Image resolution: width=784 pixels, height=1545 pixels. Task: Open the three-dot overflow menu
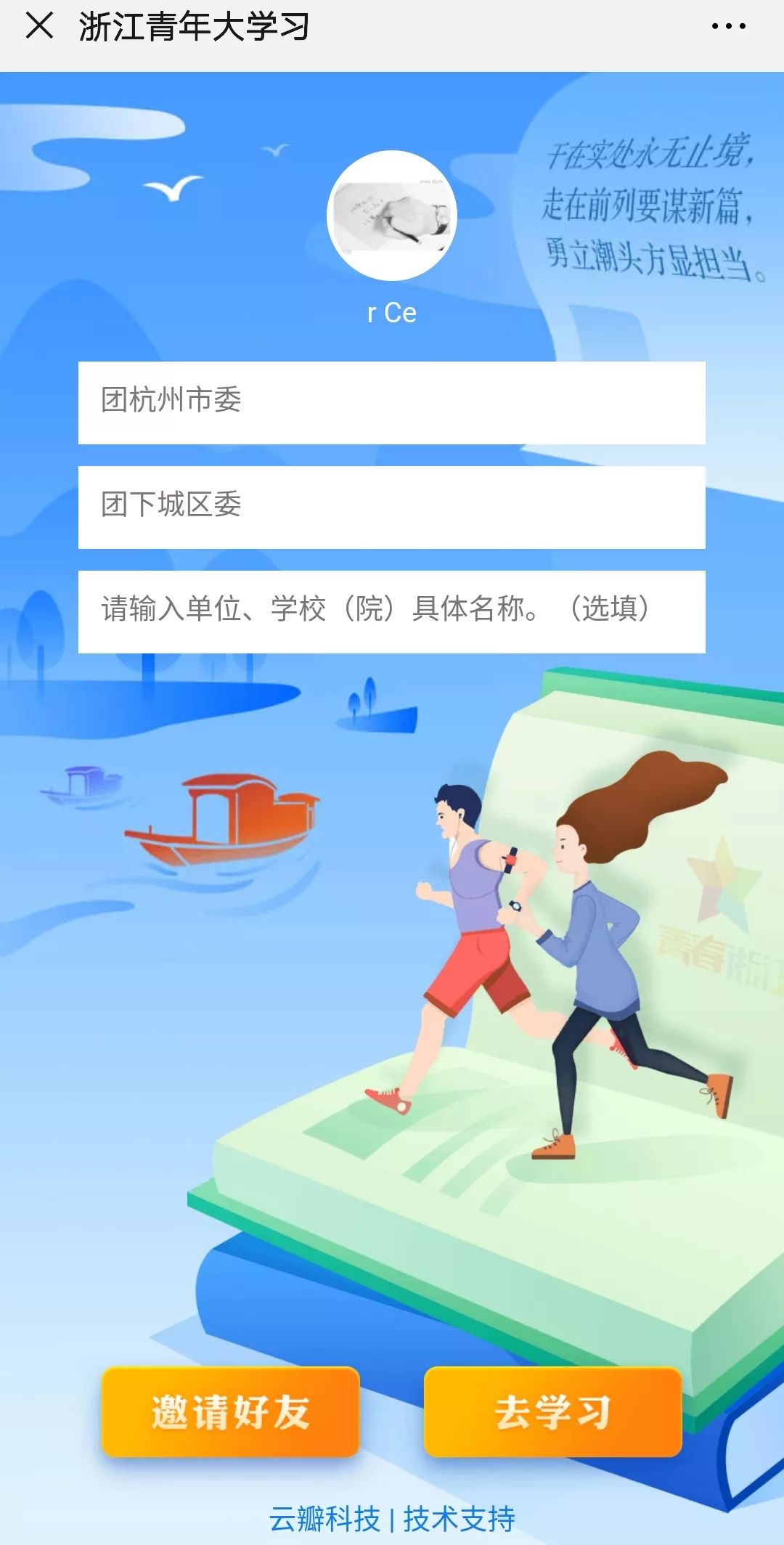728,27
